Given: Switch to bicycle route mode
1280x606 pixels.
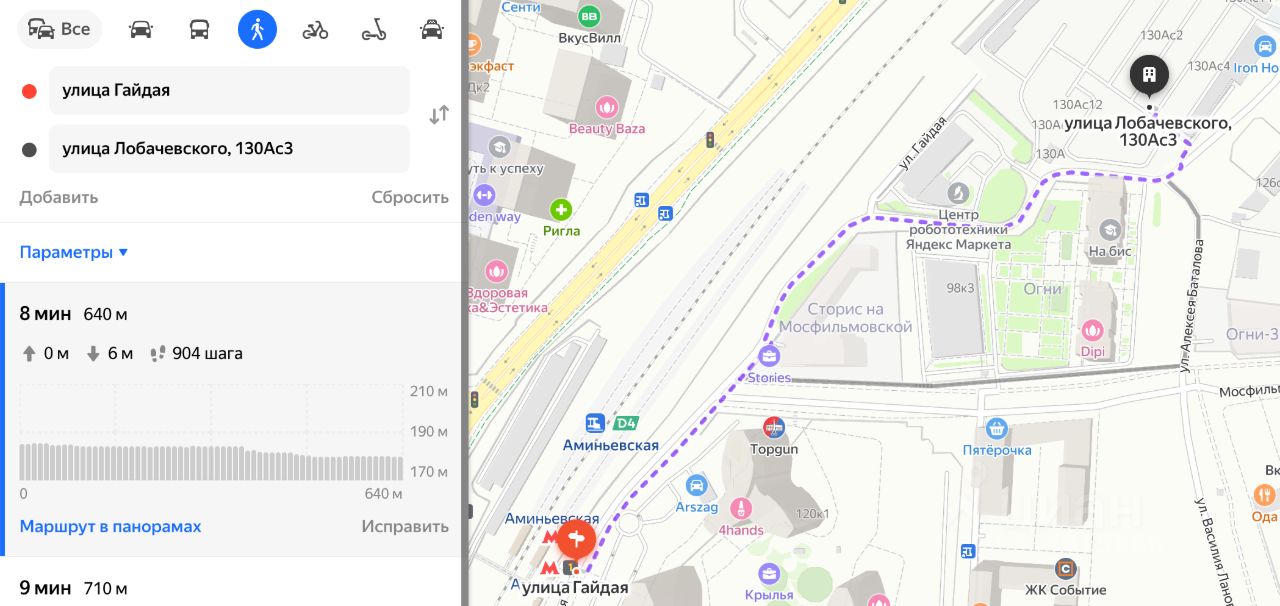Looking at the screenshot, I should tap(315, 29).
